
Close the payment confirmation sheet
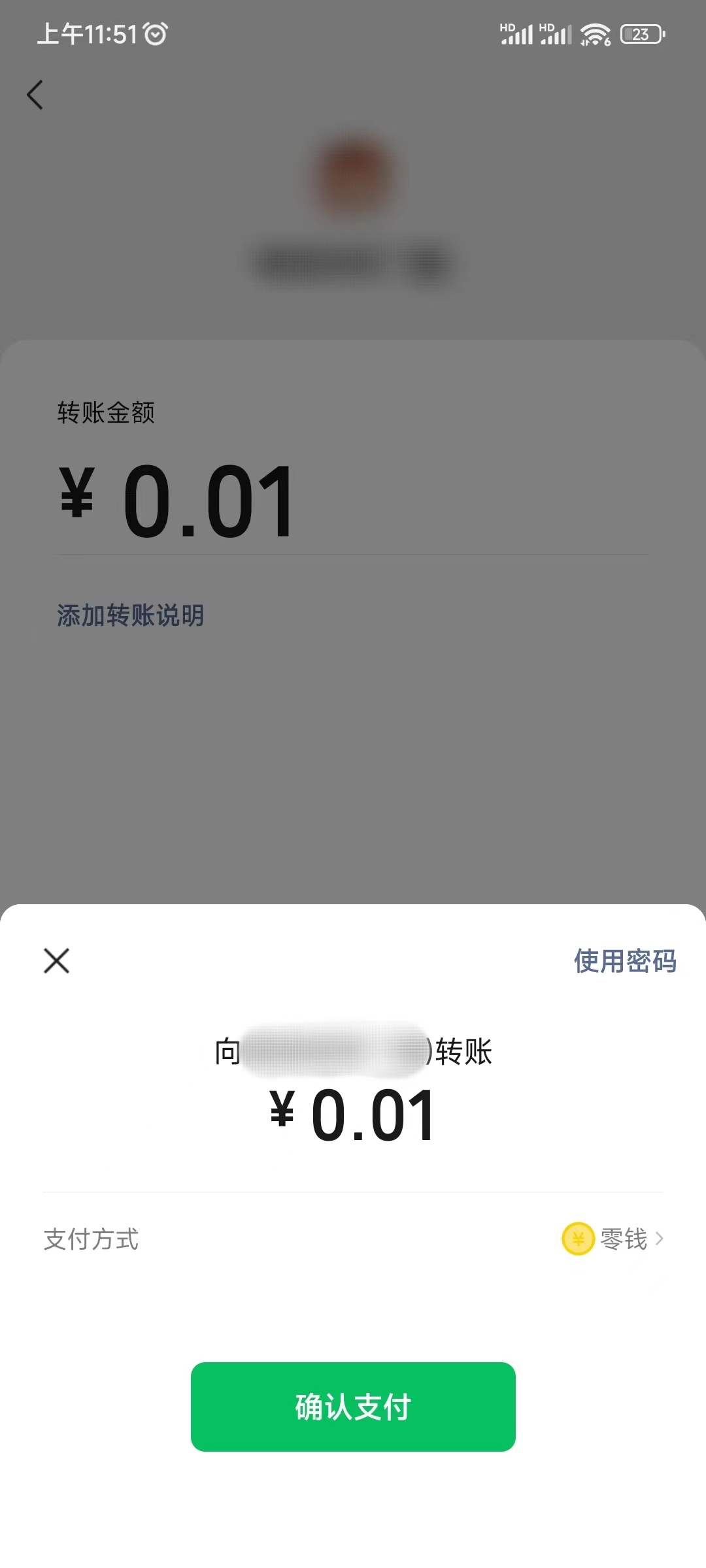(x=56, y=961)
